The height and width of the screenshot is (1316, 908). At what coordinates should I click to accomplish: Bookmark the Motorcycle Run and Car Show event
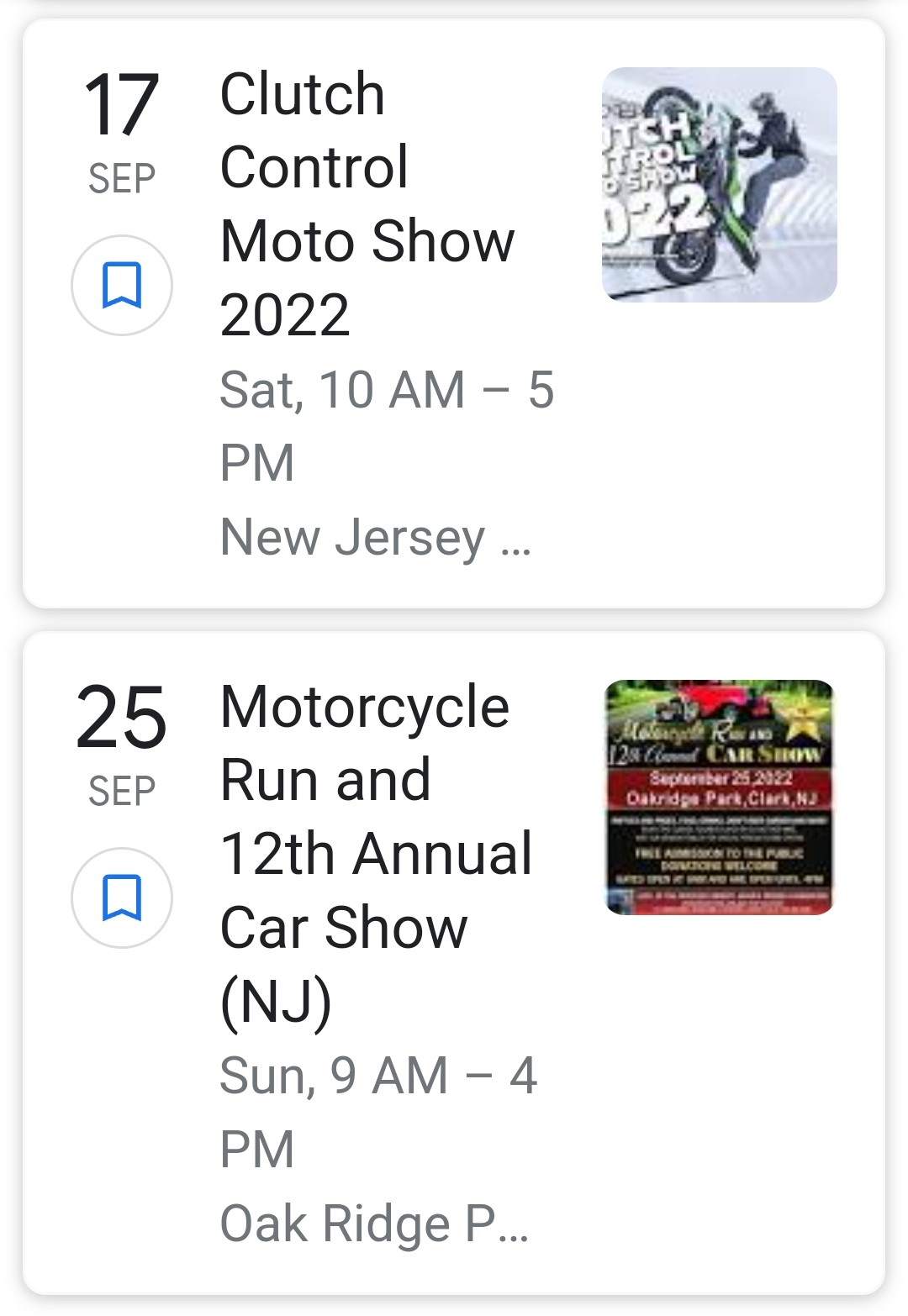[x=122, y=898]
